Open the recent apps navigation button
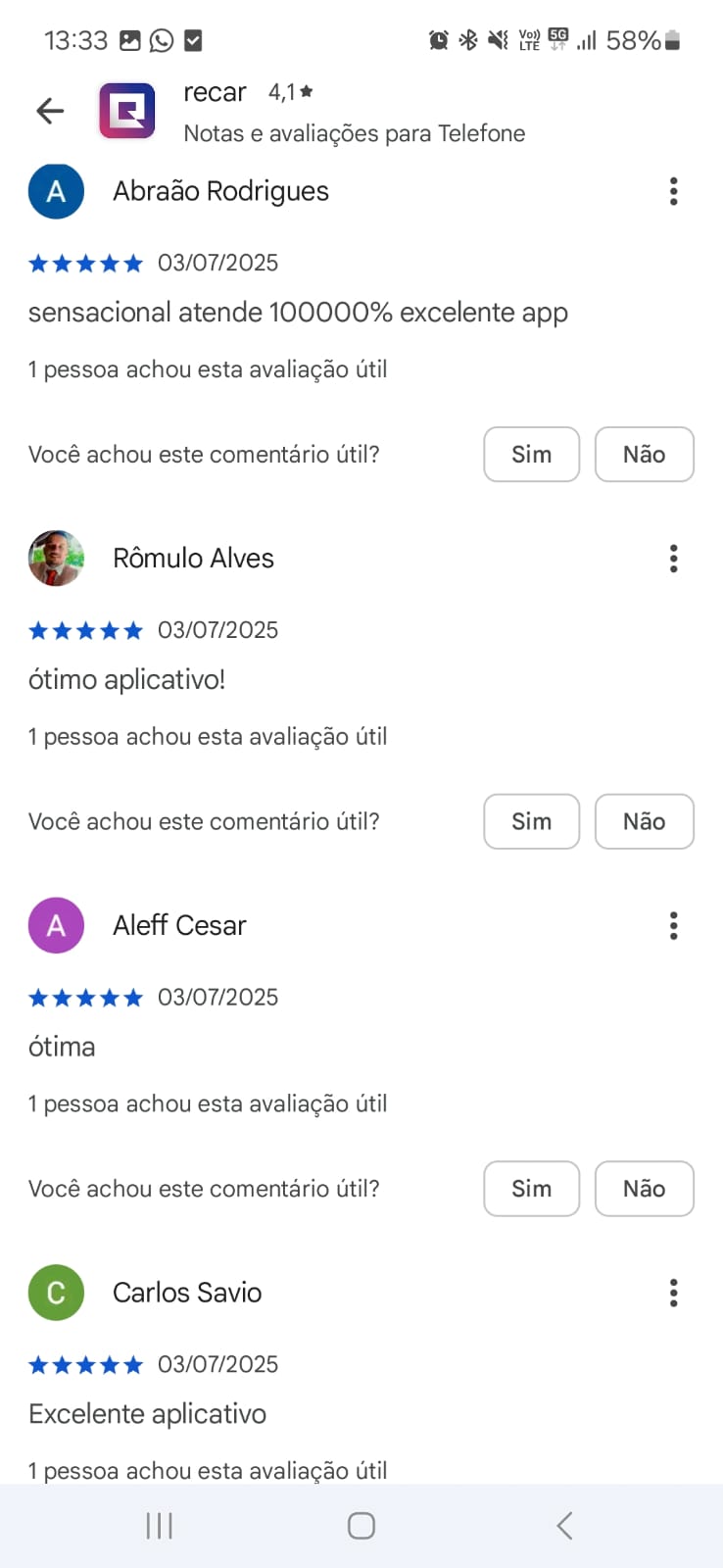The width and height of the screenshot is (723, 1568). 158,1525
